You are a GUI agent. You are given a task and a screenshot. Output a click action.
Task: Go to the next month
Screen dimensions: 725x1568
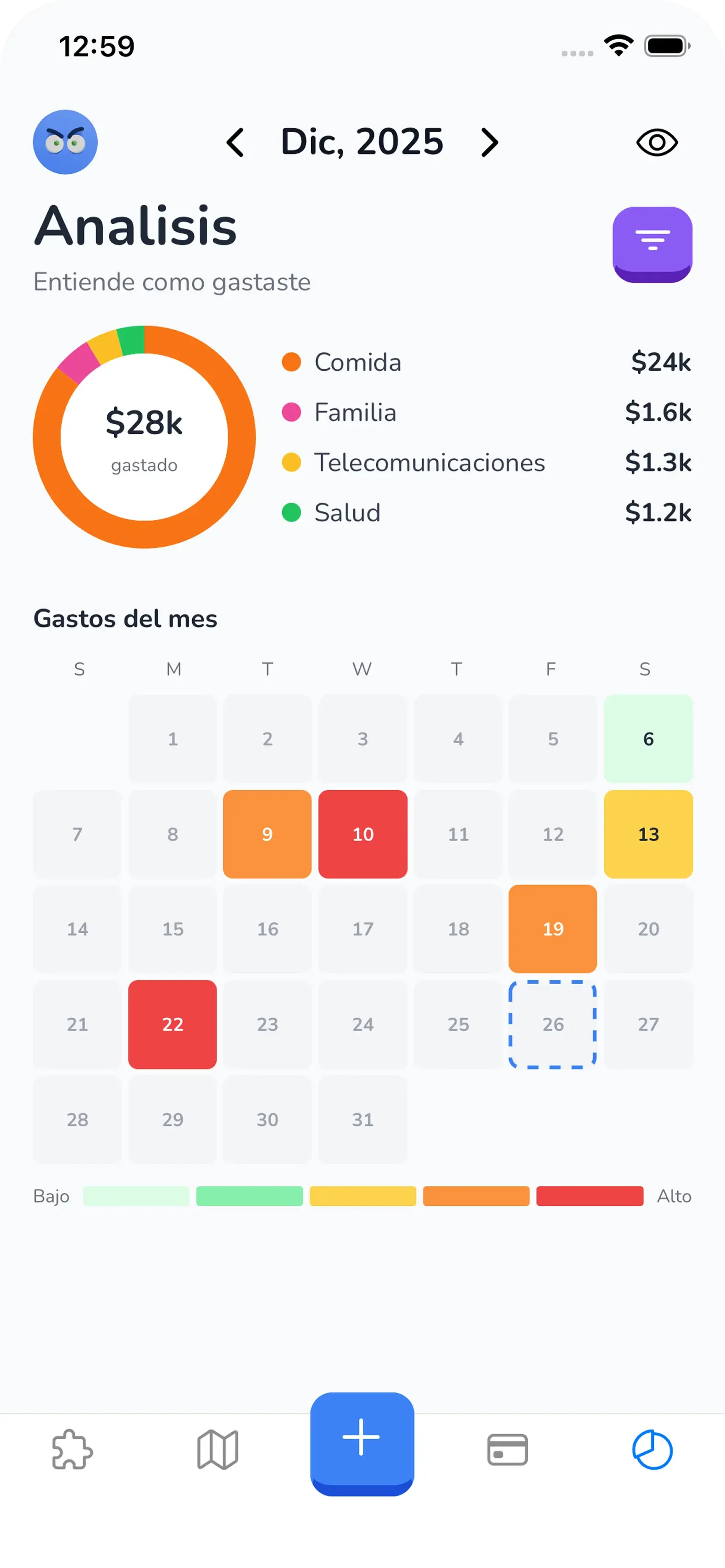tap(489, 143)
